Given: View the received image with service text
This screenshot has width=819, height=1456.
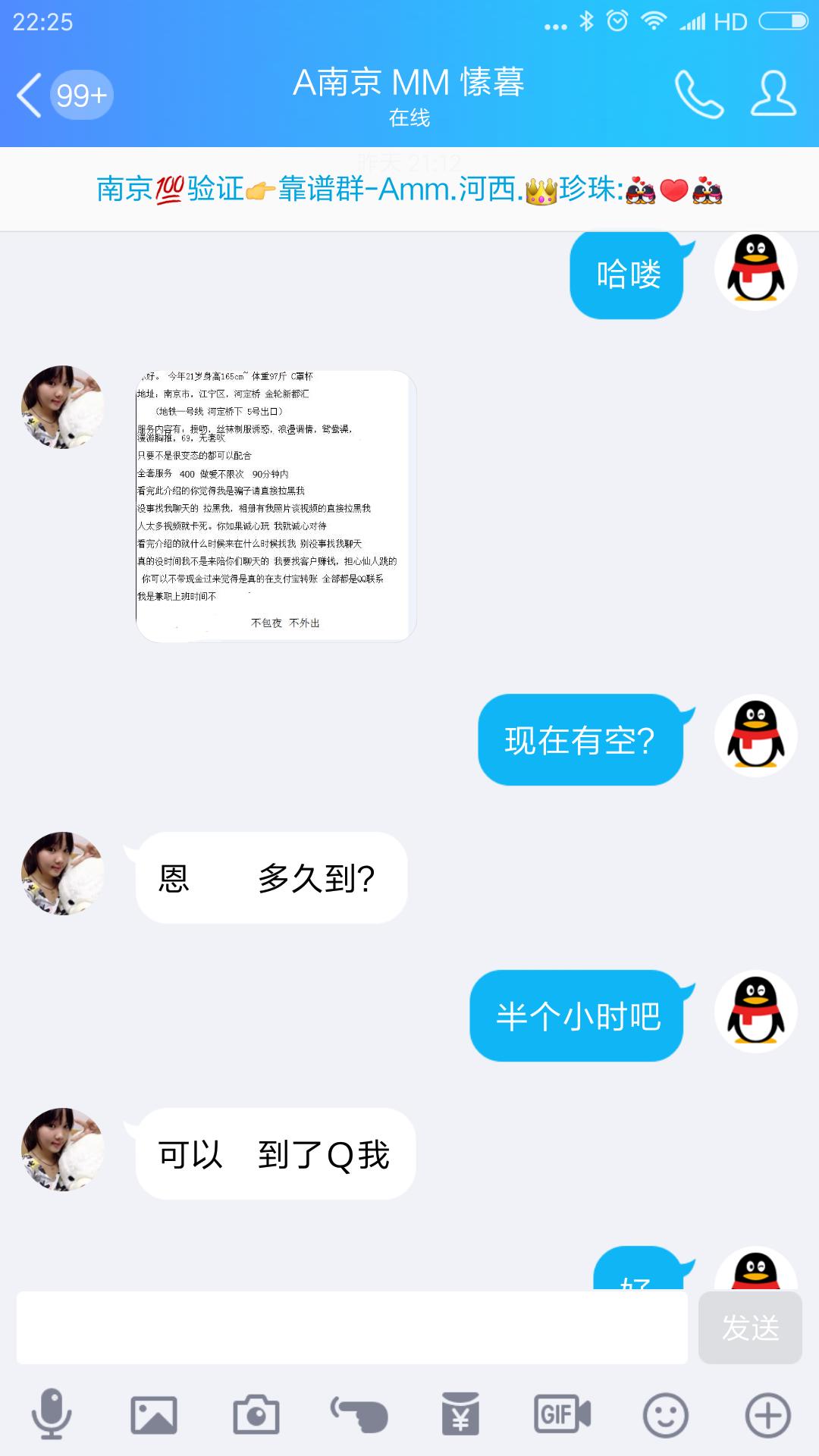Looking at the screenshot, I should point(276,506).
